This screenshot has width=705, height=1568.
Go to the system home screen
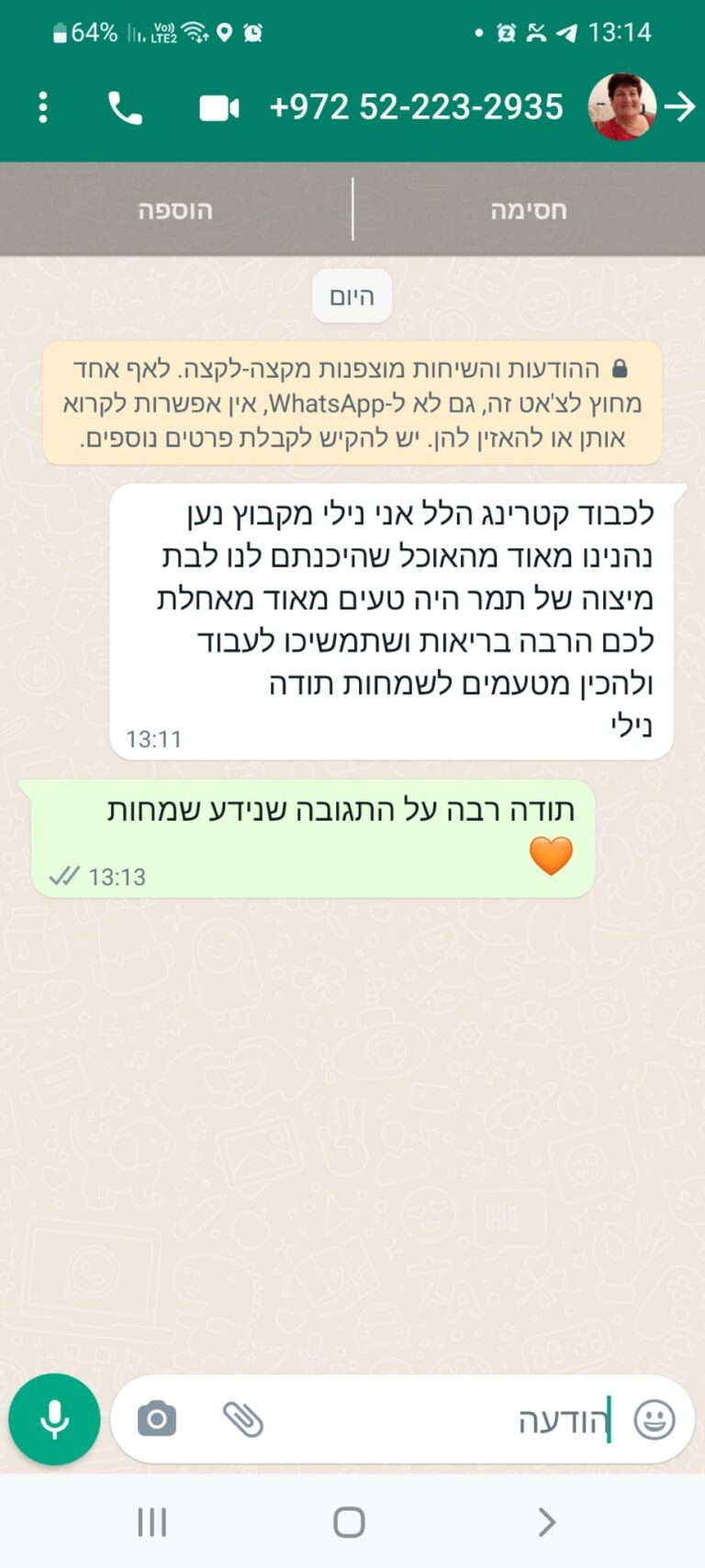(x=349, y=1522)
